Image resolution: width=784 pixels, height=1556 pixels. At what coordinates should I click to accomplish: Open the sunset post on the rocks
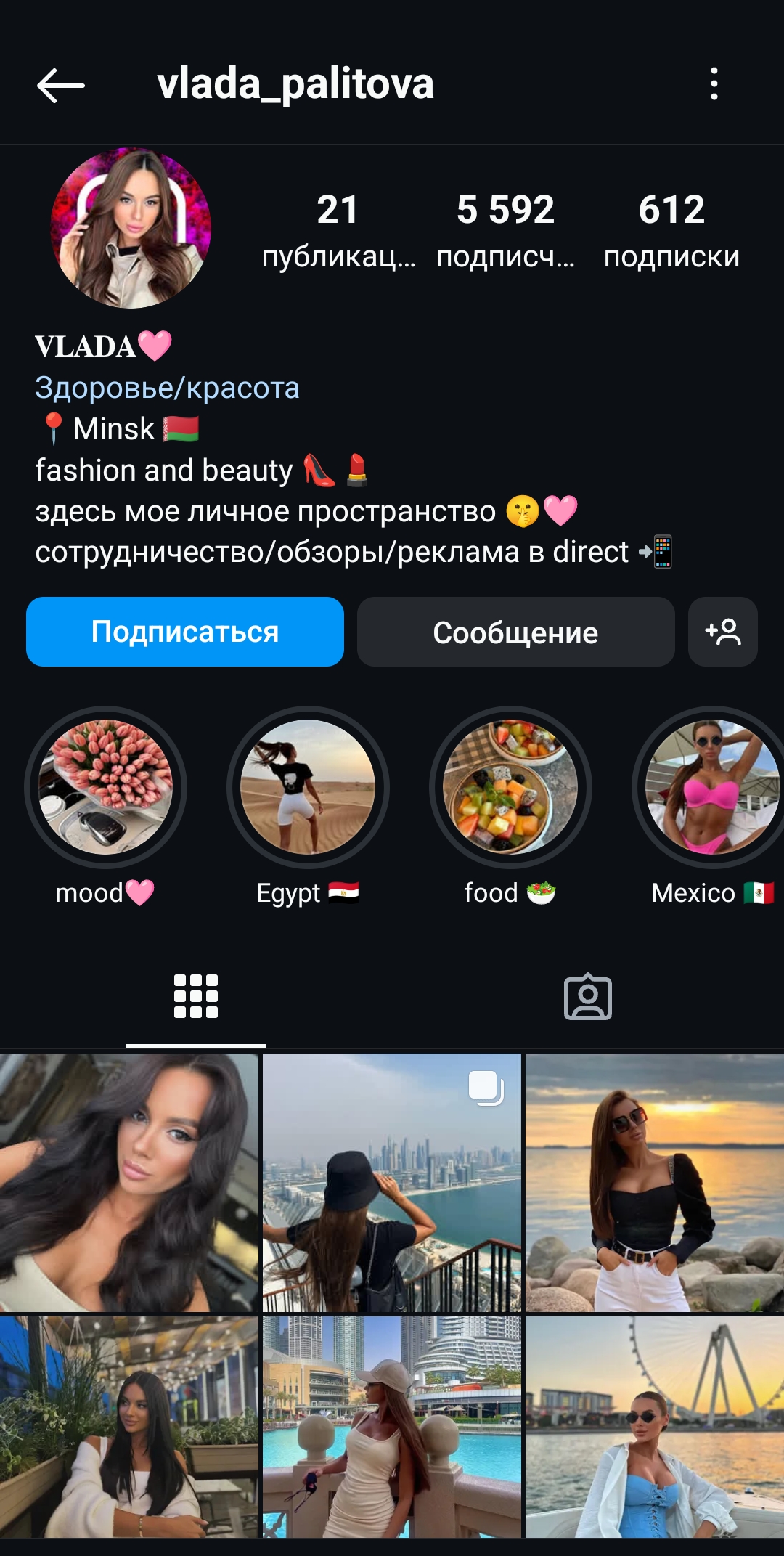pyautogui.click(x=655, y=1182)
